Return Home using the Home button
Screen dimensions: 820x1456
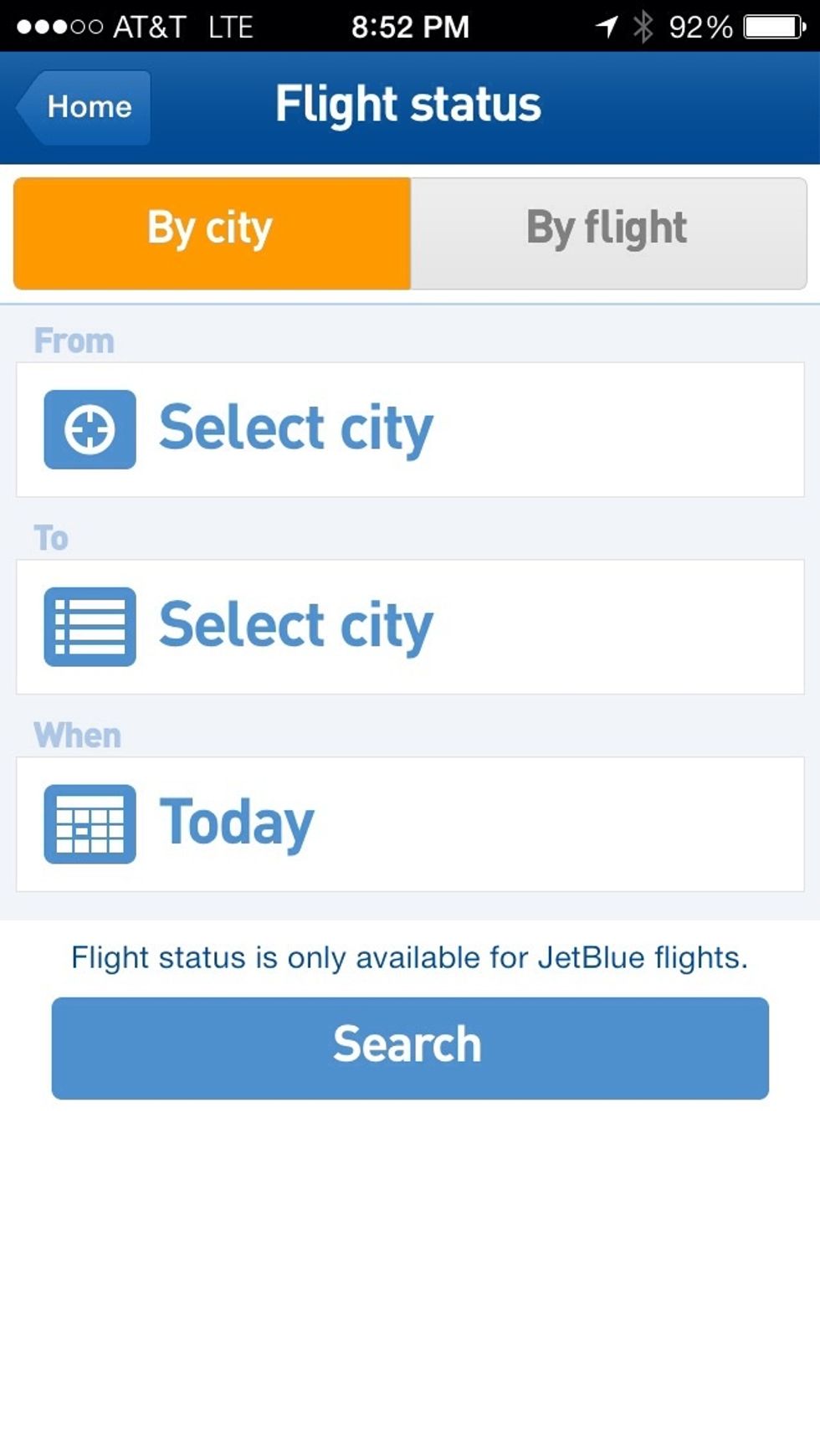pos(88,107)
